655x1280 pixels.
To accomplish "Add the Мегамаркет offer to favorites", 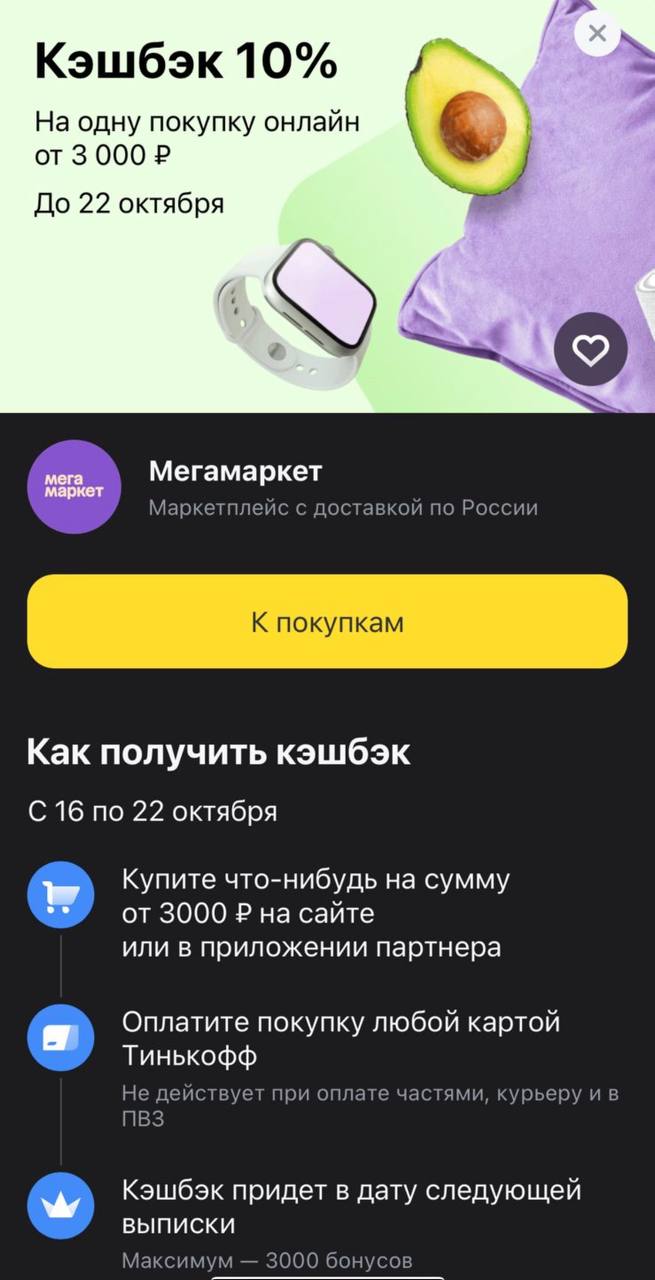I will coord(590,349).
